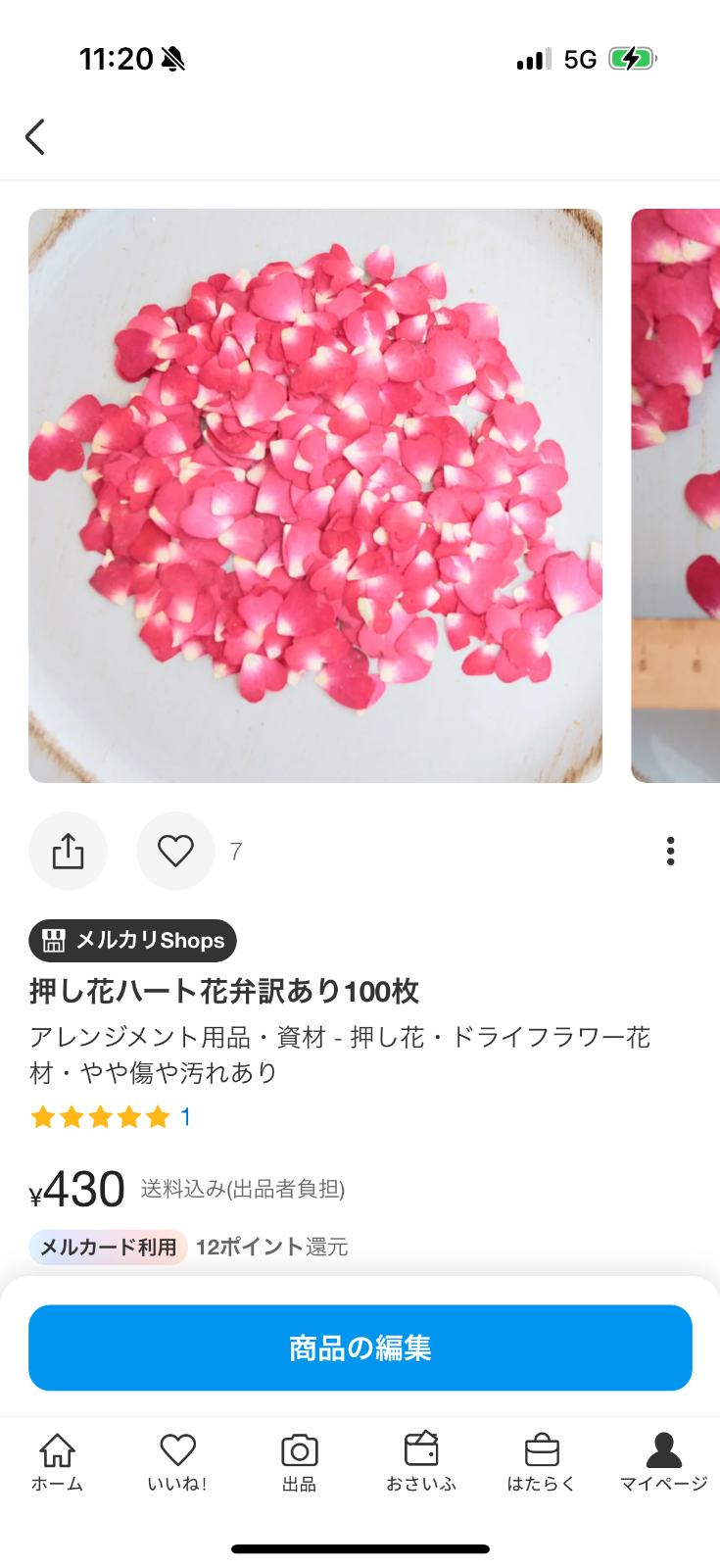Switch to the いいね! tab
The width and height of the screenshot is (720, 1568).
tap(177, 1462)
